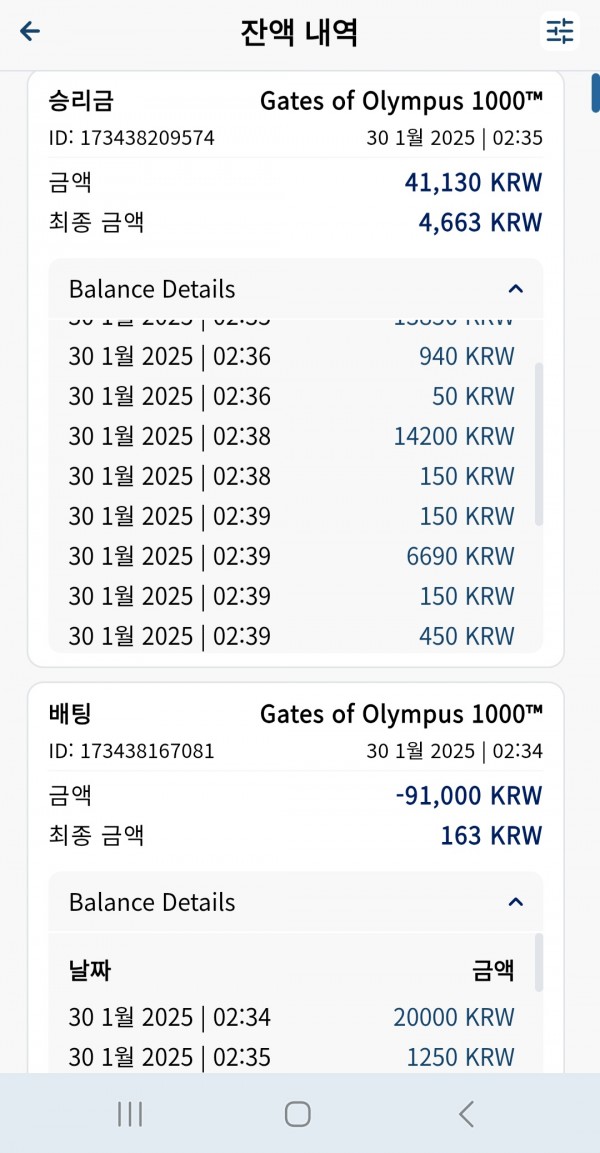Collapse Balance Details under the 승리금 entry

click(296, 289)
